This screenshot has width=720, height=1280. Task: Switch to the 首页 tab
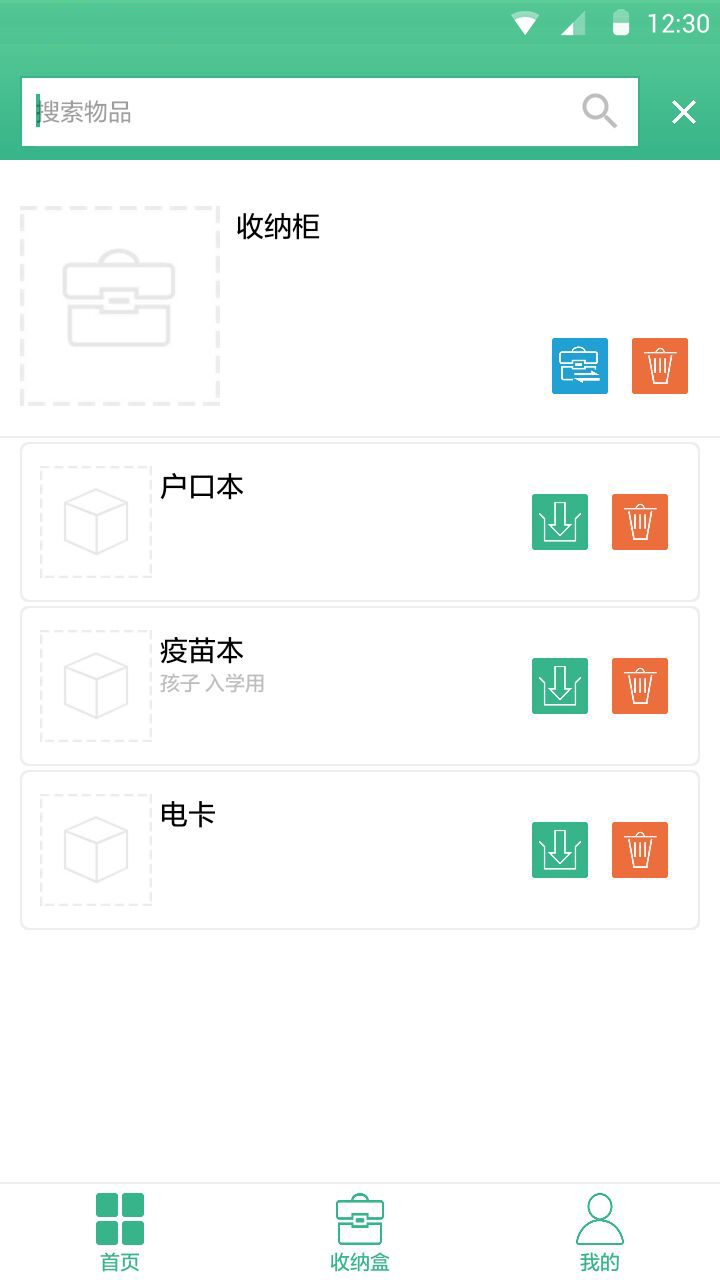pyautogui.click(x=119, y=1232)
